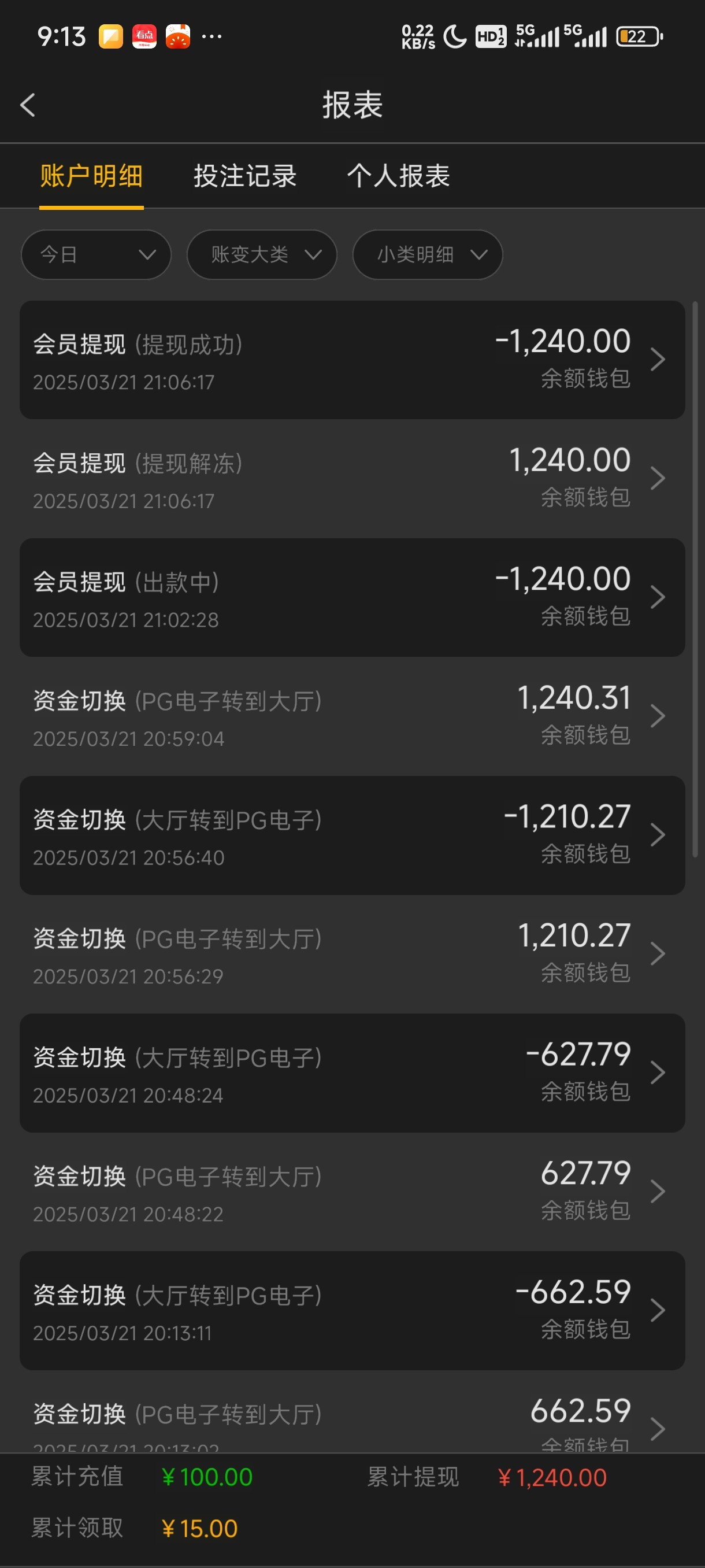705x1568 pixels.
Task: Open the 627.79 PG电子转到大厅 transfer
Action: point(352,1191)
